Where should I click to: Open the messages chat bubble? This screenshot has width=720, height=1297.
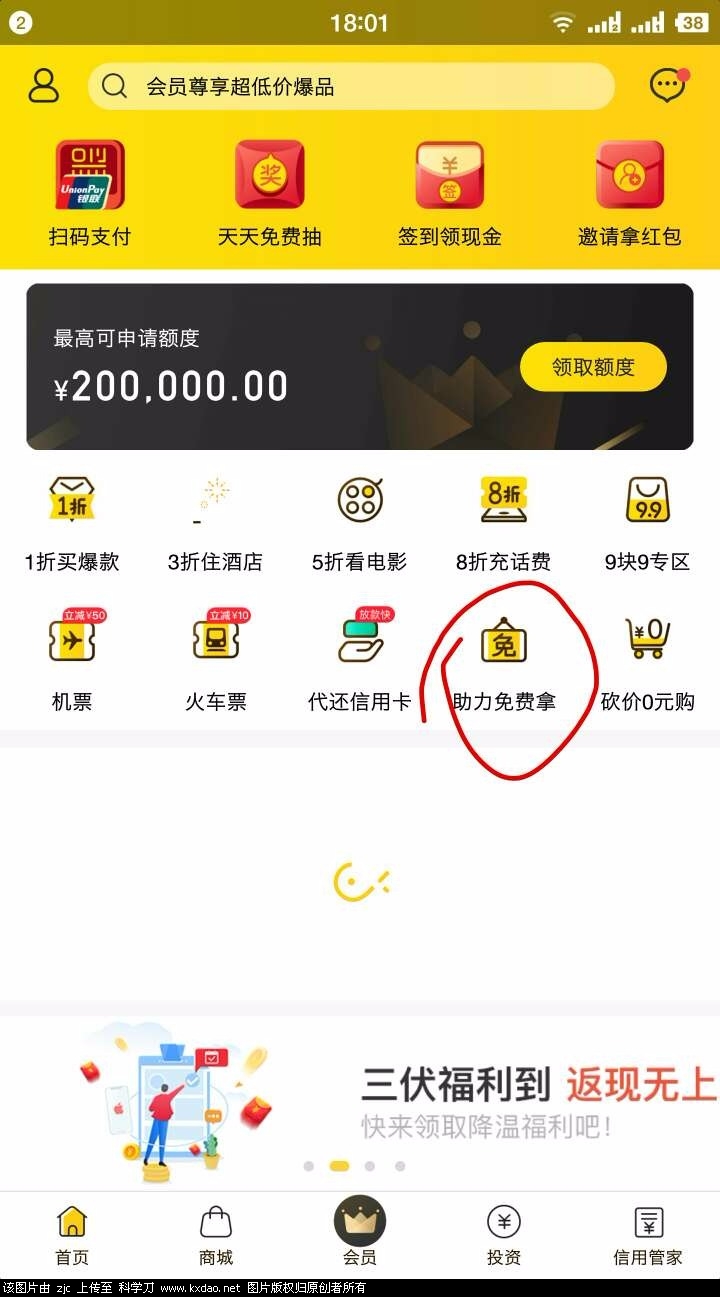[x=668, y=86]
